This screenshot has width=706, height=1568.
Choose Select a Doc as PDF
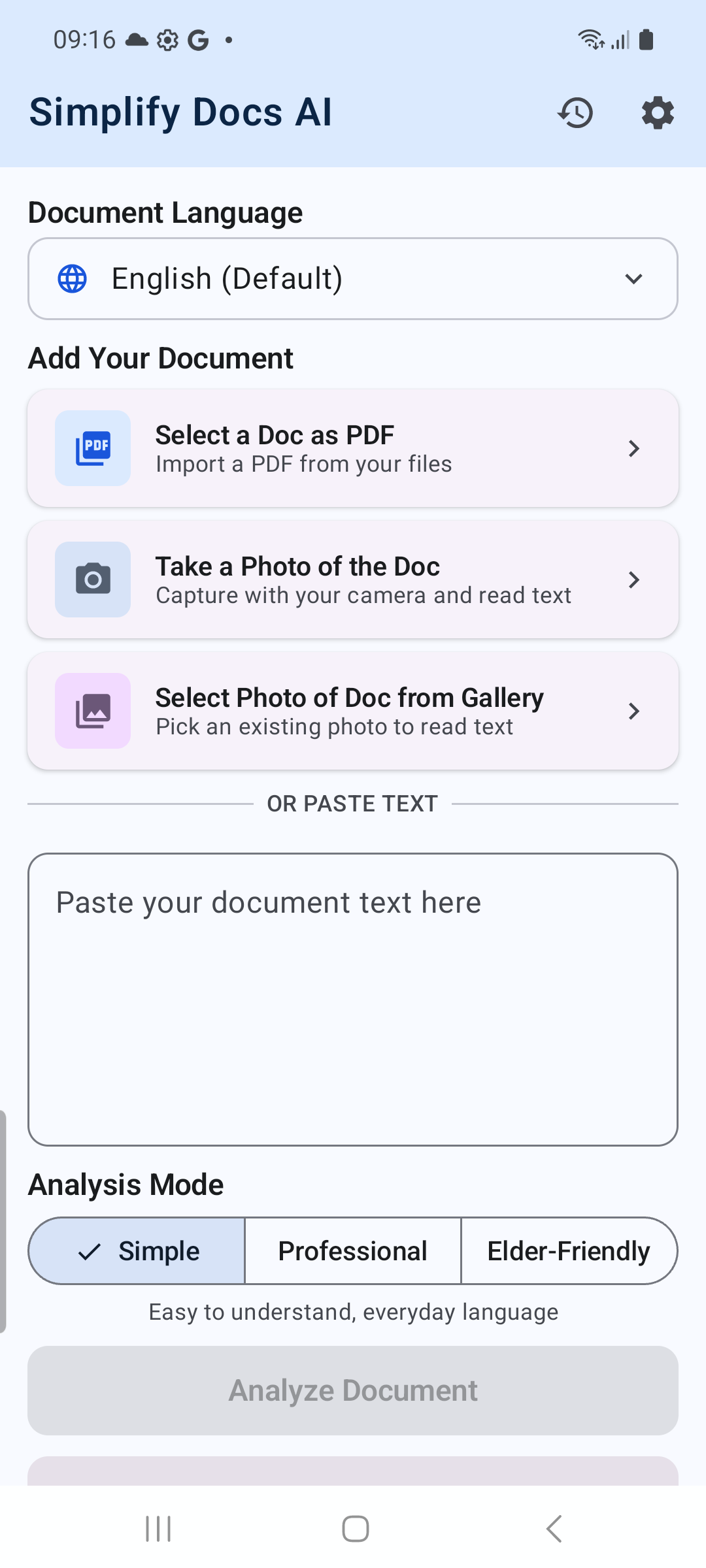pos(353,448)
